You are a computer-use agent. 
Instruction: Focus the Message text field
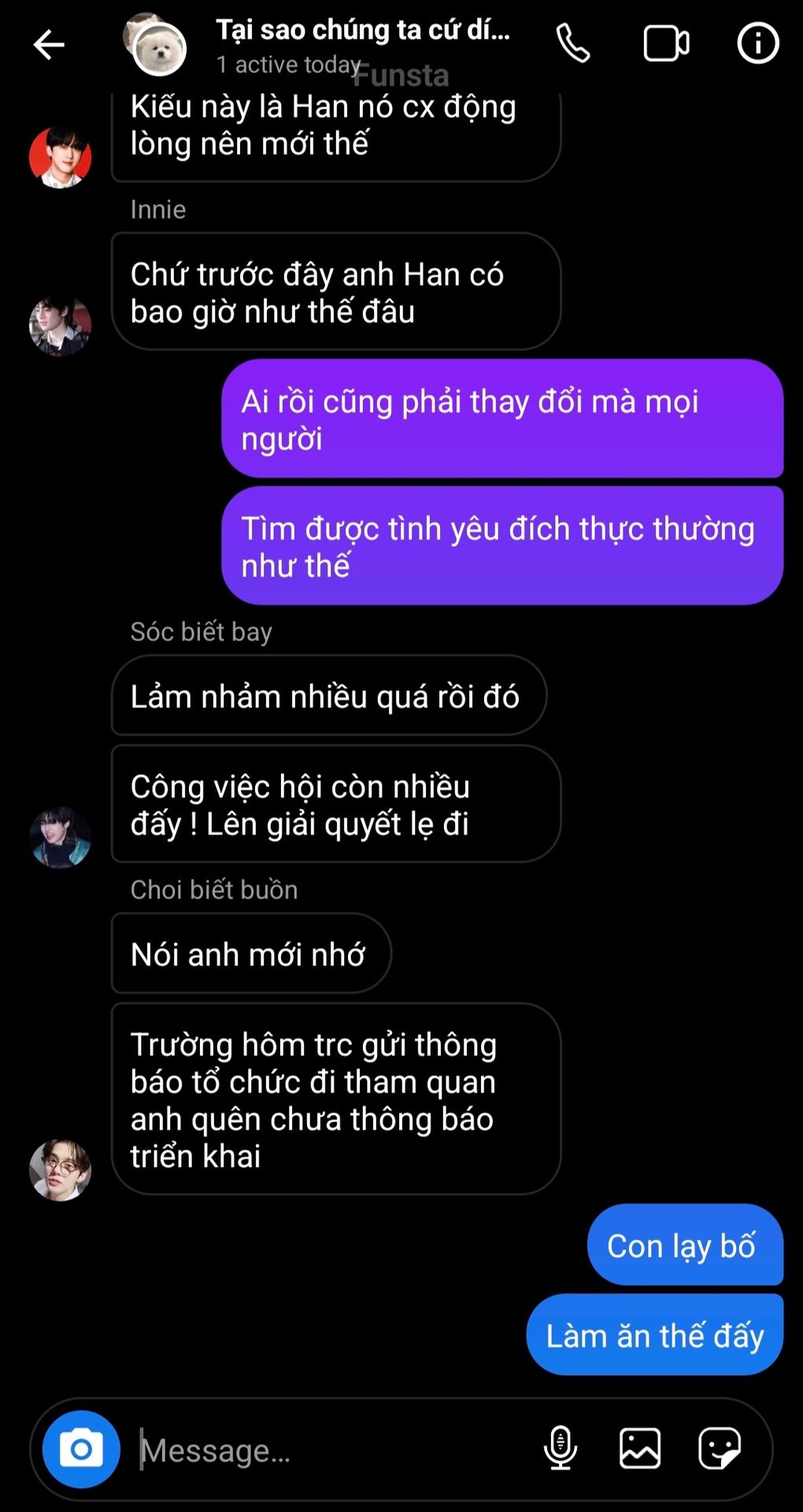click(x=331, y=1450)
